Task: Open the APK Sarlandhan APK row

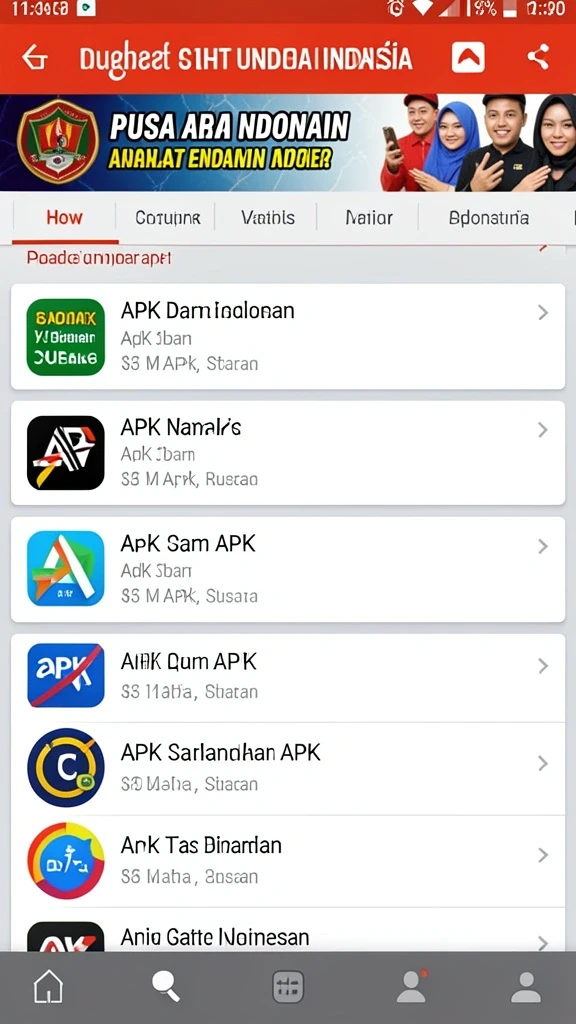Action: point(288,768)
